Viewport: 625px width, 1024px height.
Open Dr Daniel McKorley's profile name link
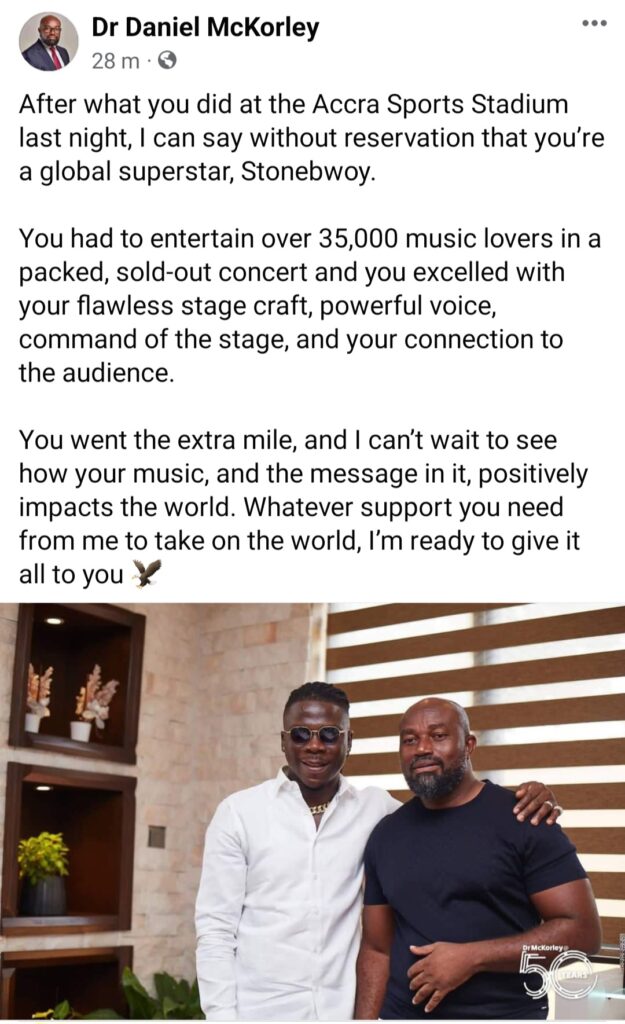[x=205, y=28]
